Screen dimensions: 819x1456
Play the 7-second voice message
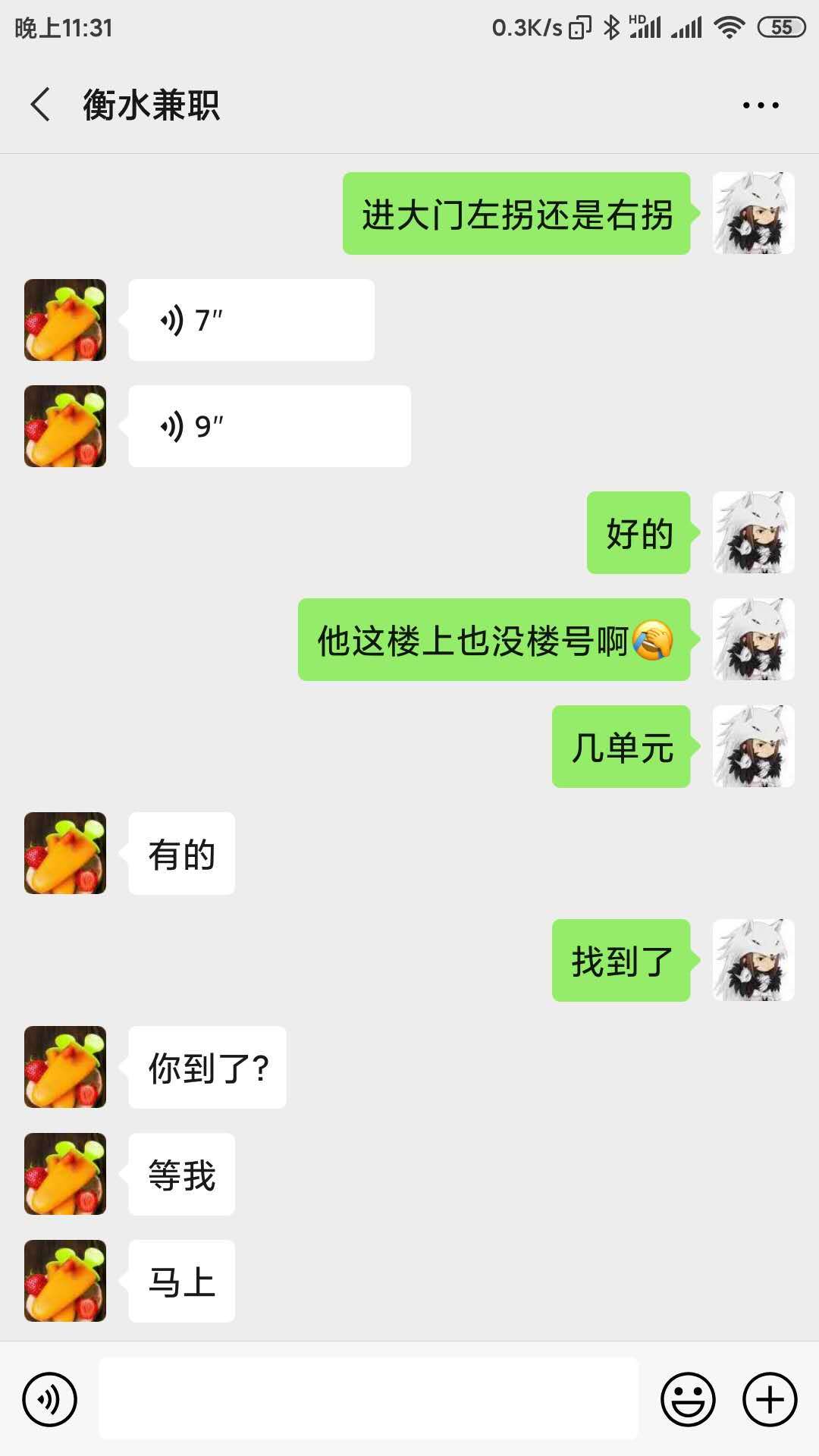point(251,319)
